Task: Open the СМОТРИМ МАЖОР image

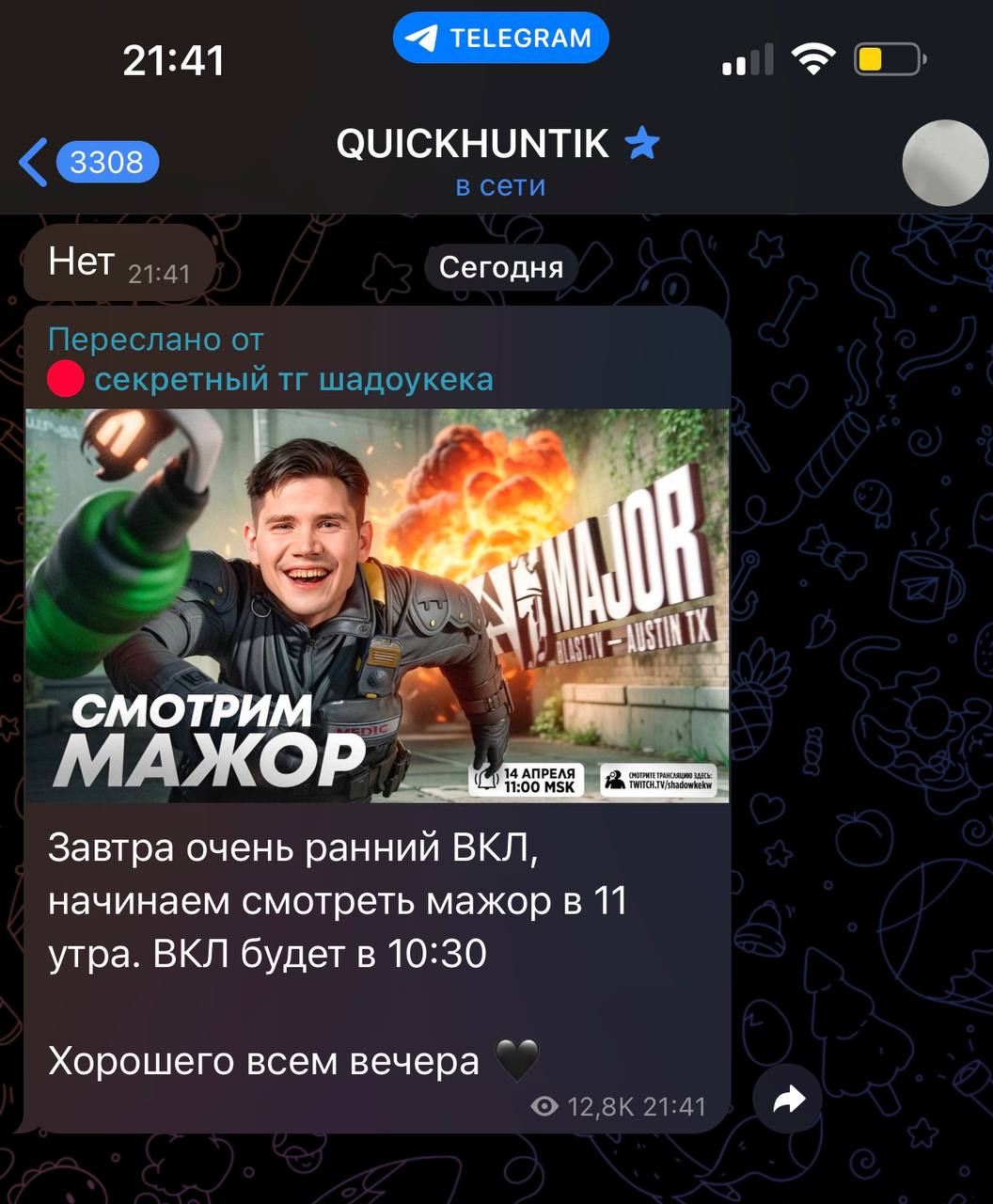Action: point(376,605)
